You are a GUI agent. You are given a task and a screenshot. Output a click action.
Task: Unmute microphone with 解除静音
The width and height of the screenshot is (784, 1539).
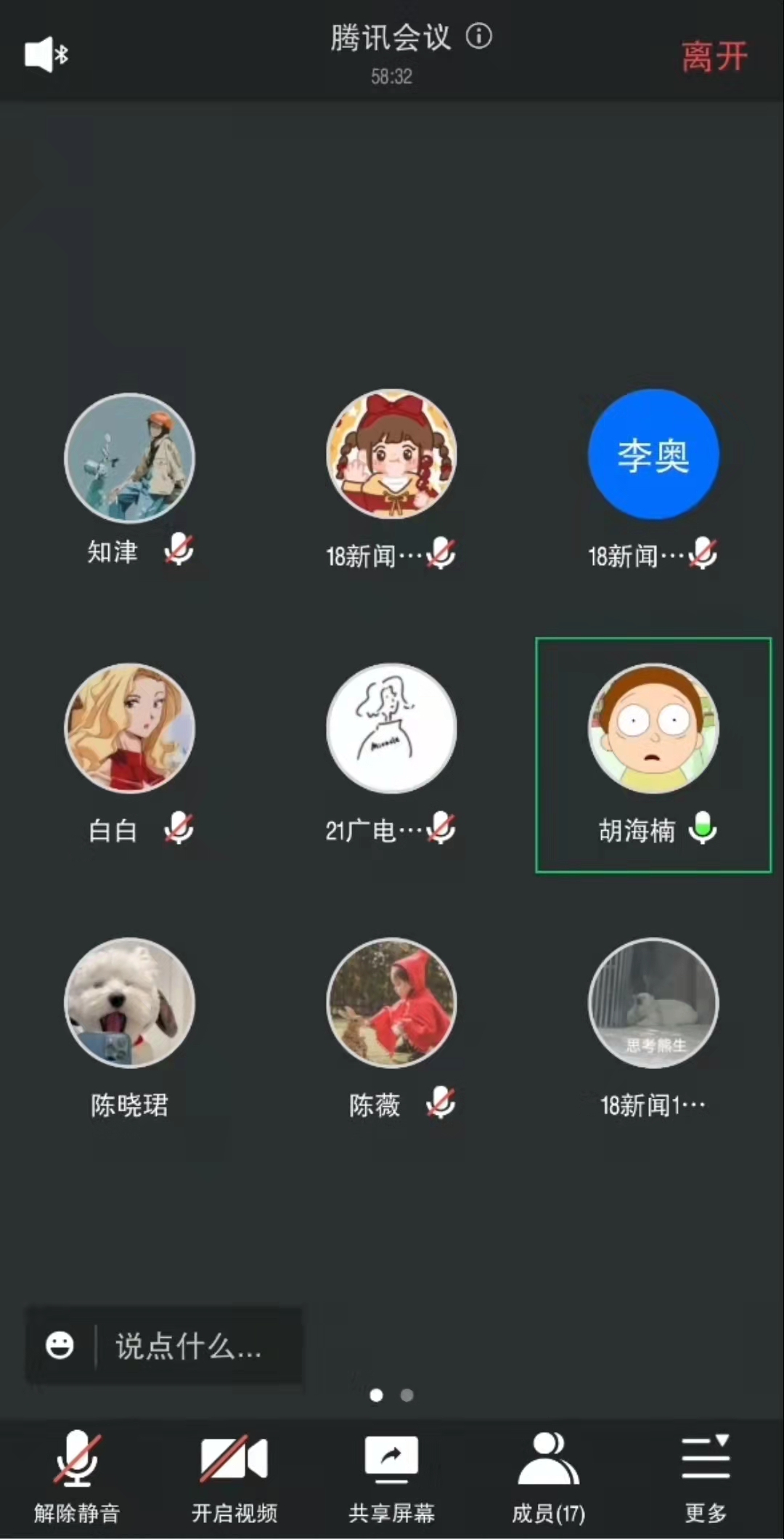(x=77, y=1474)
